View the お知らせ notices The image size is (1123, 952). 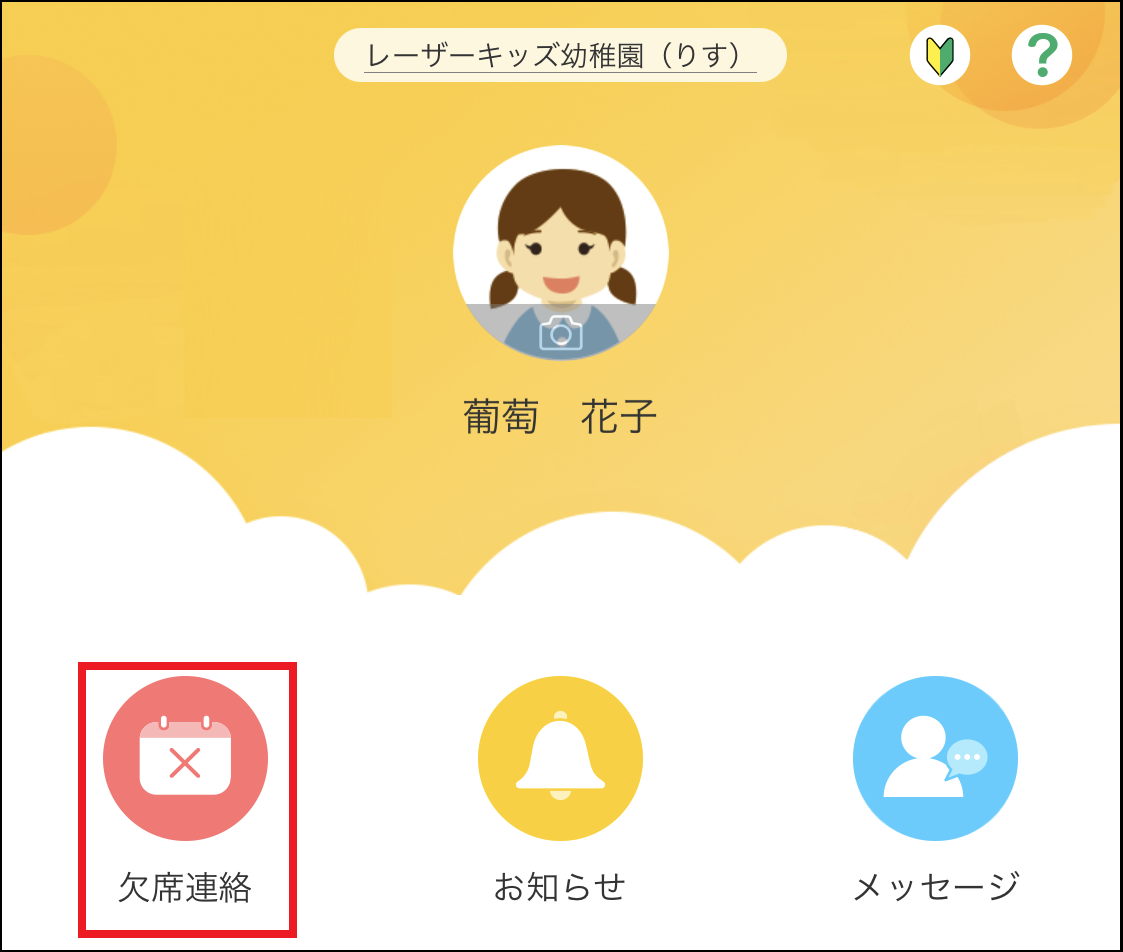pos(560,759)
